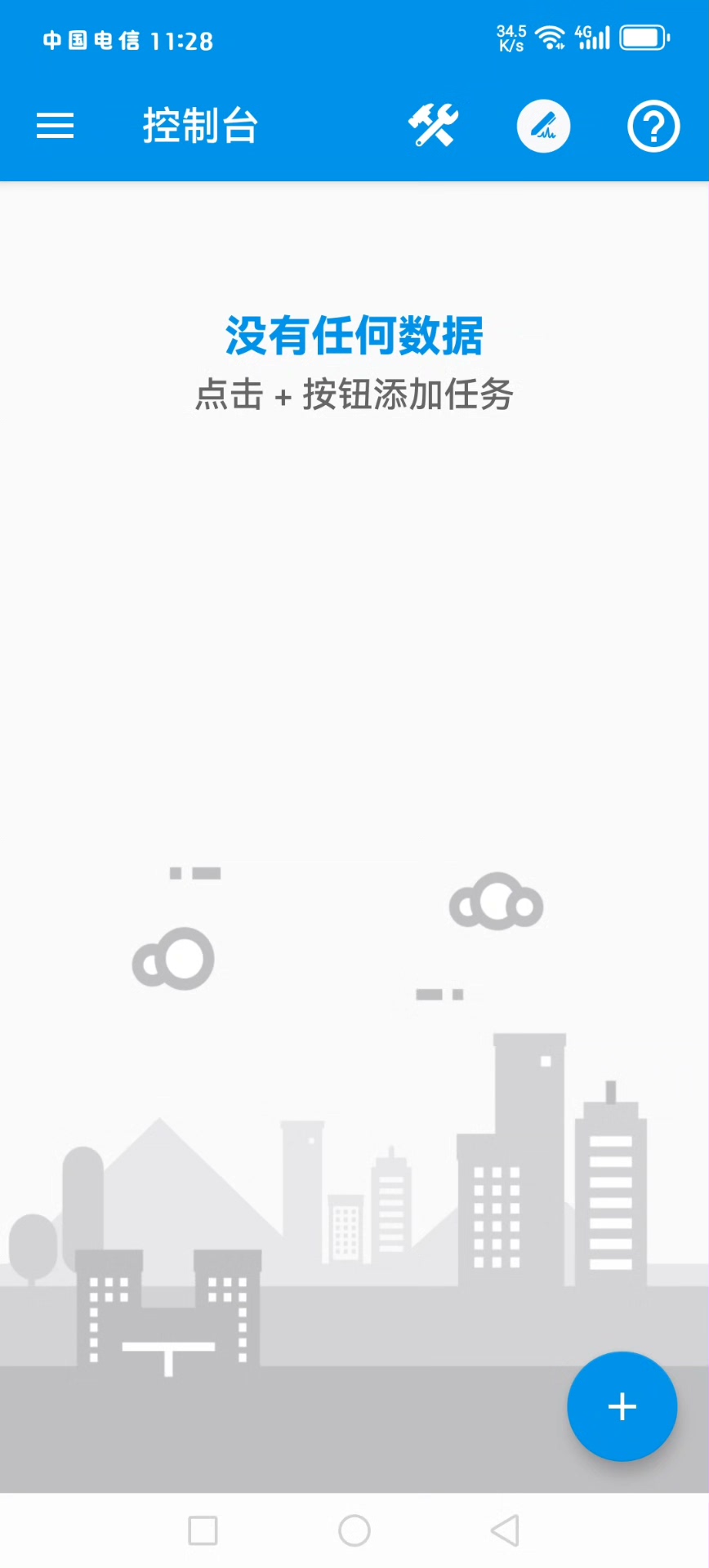Open the hamburger drawer menu
Image resolution: width=709 pixels, height=1568 pixels.
tap(56, 126)
